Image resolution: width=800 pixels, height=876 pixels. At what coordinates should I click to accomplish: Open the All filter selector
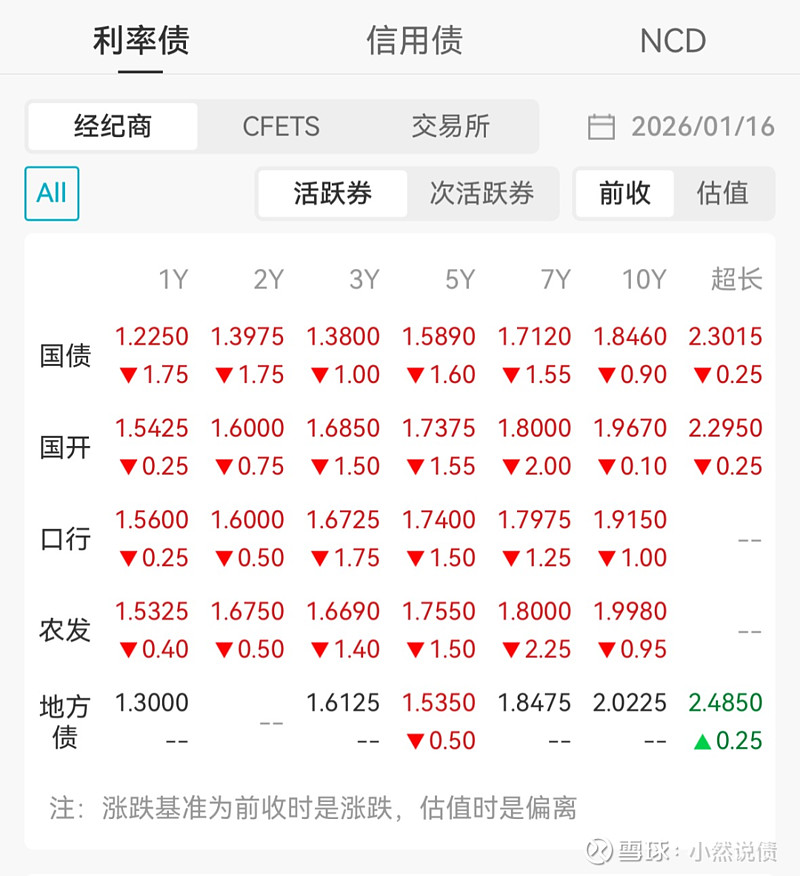click(51, 194)
